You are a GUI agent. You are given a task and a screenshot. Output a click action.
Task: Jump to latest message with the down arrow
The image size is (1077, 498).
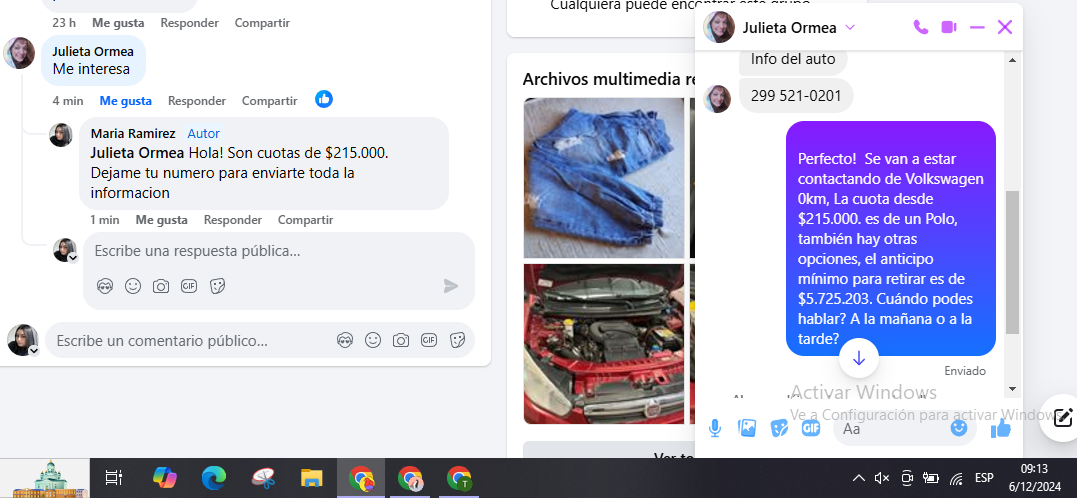[858, 358]
